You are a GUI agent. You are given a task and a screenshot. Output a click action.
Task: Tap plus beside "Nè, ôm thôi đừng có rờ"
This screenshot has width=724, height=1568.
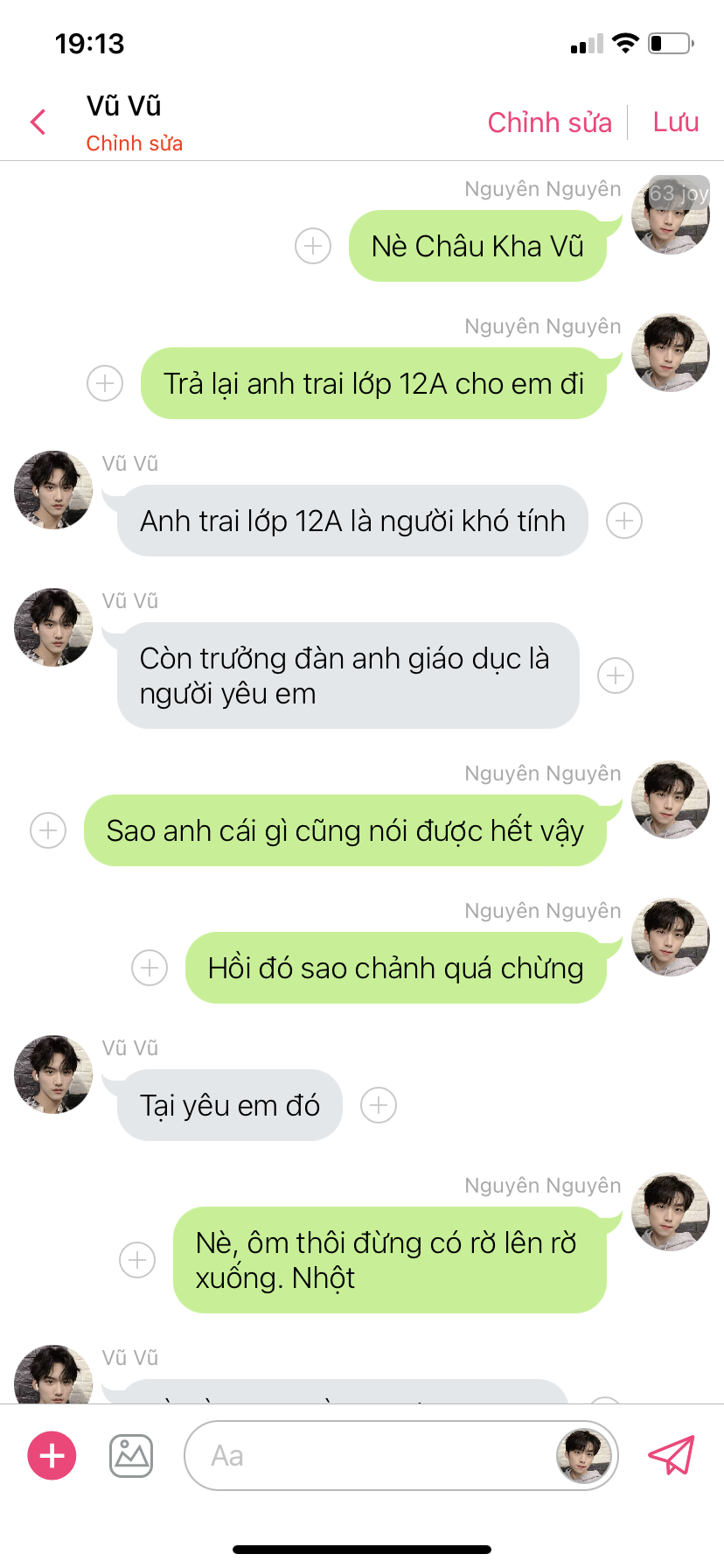137,1260
